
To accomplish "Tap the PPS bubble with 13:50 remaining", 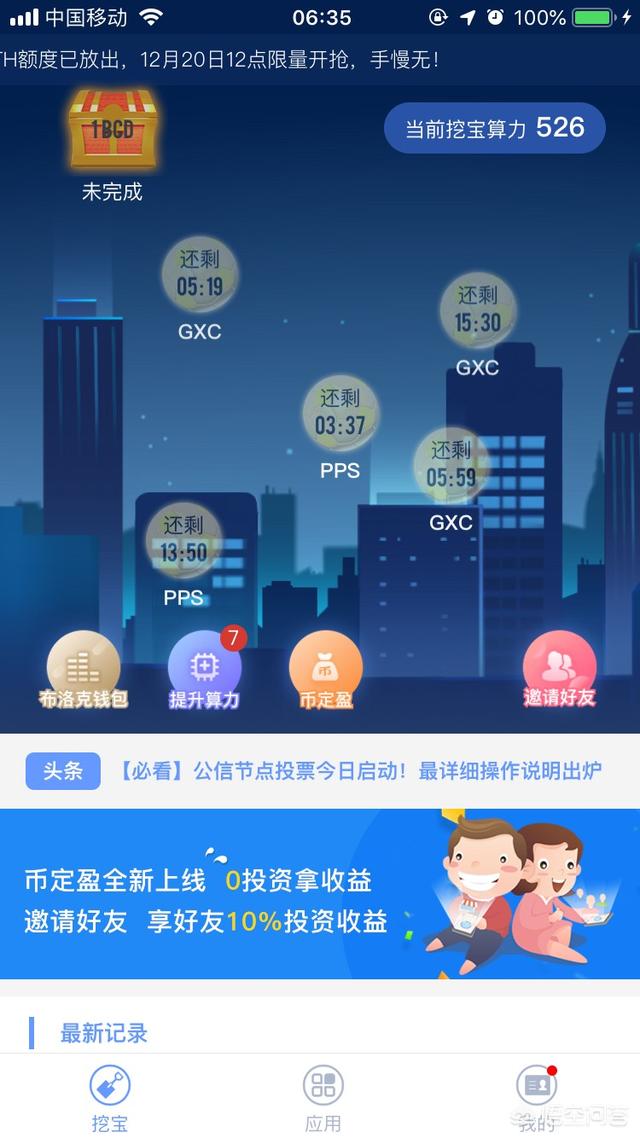I will pyautogui.click(x=183, y=540).
